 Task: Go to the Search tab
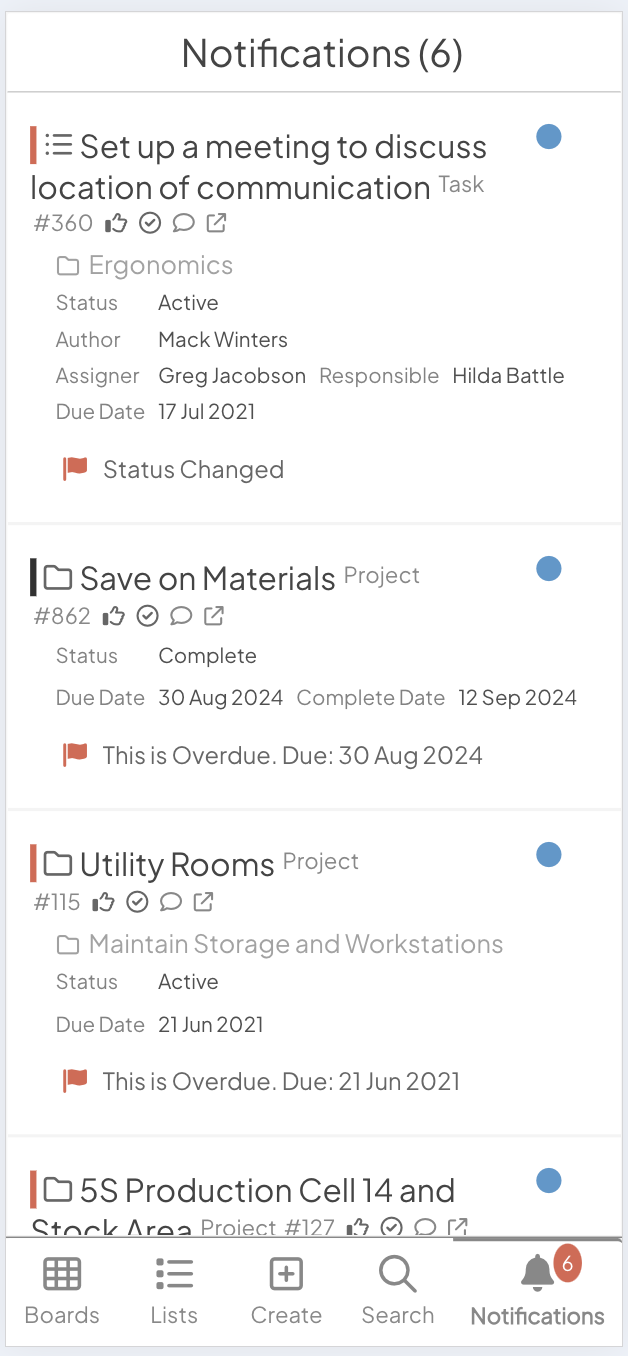[398, 1291]
